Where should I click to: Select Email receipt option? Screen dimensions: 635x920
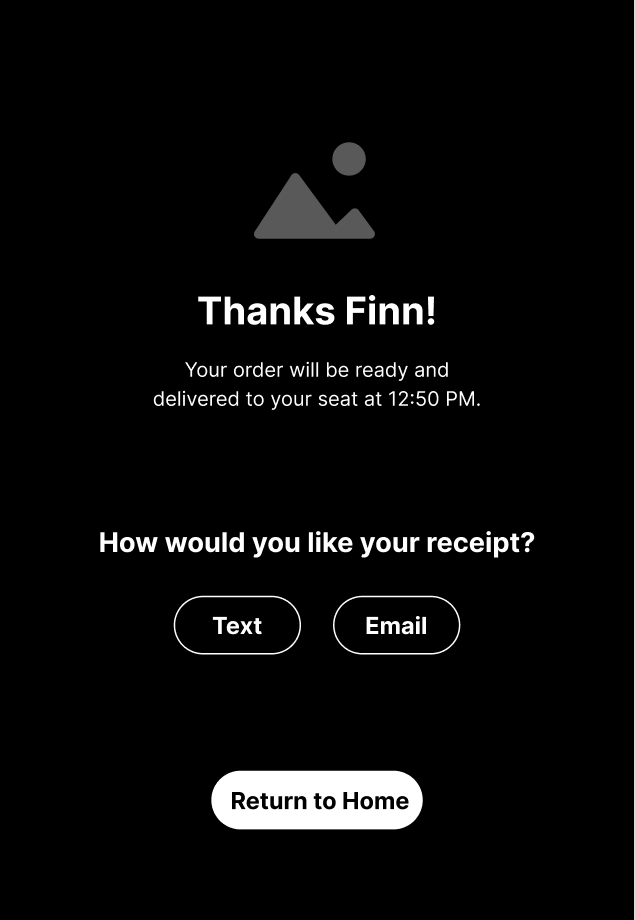[x=396, y=626]
